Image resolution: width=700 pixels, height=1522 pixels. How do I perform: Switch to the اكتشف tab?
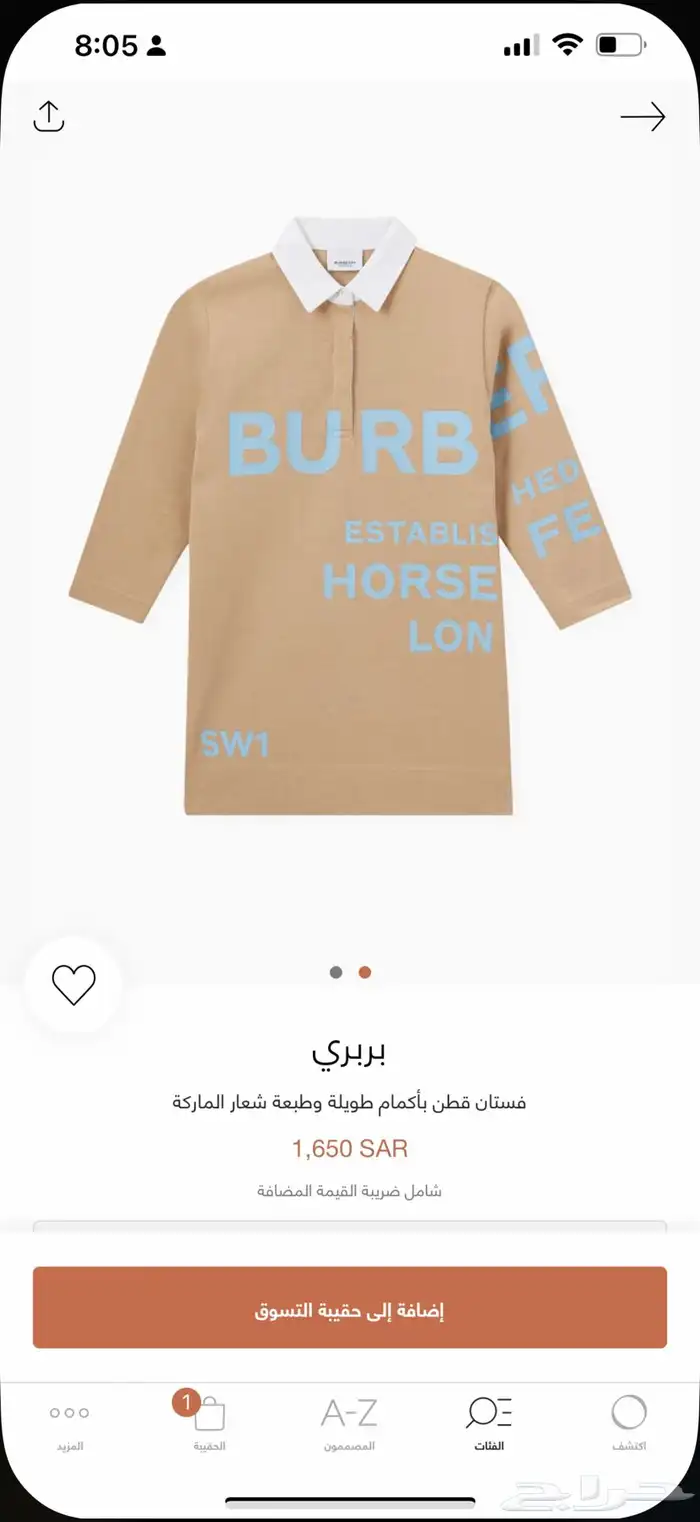[x=628, y=1422]
